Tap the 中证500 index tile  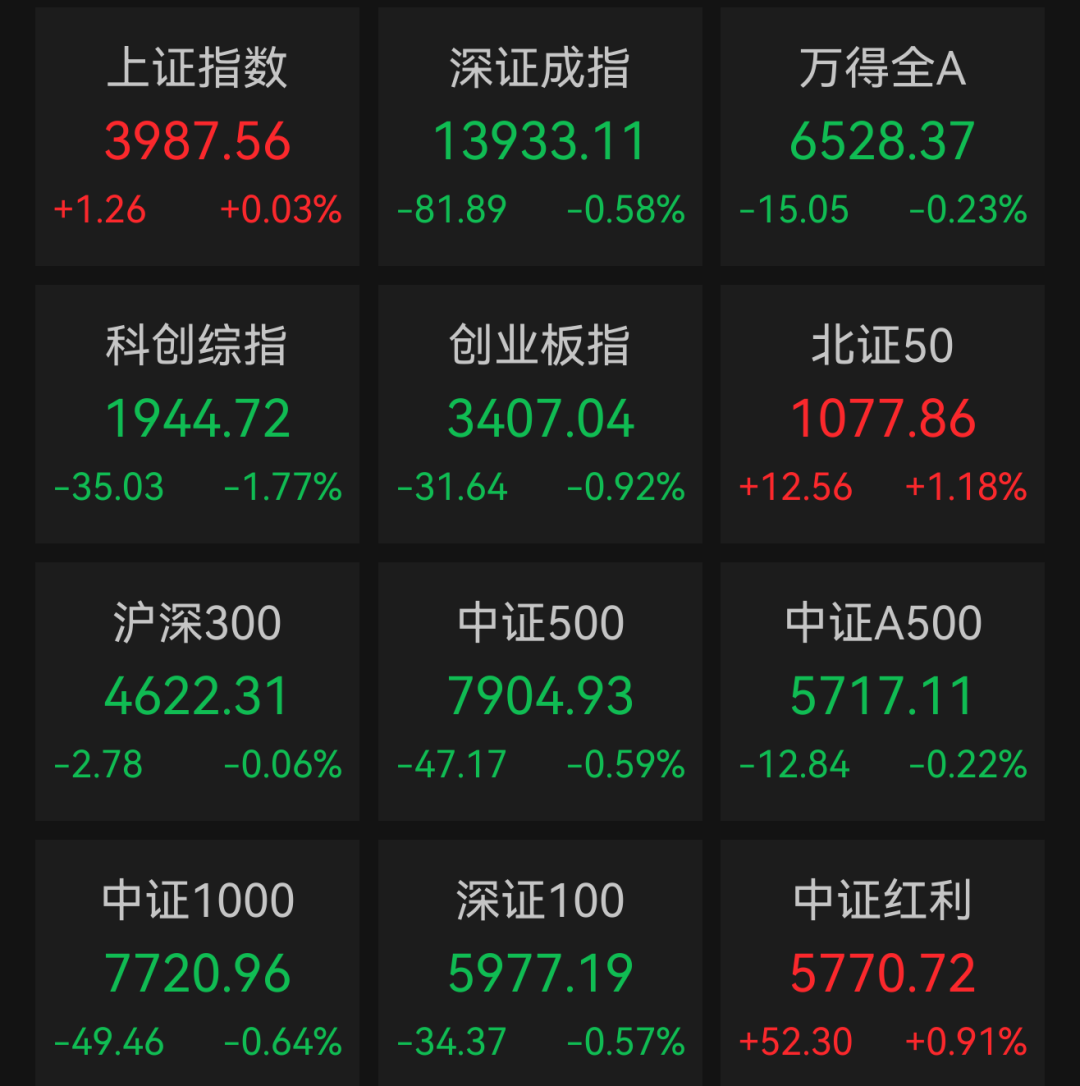point(540,692)
